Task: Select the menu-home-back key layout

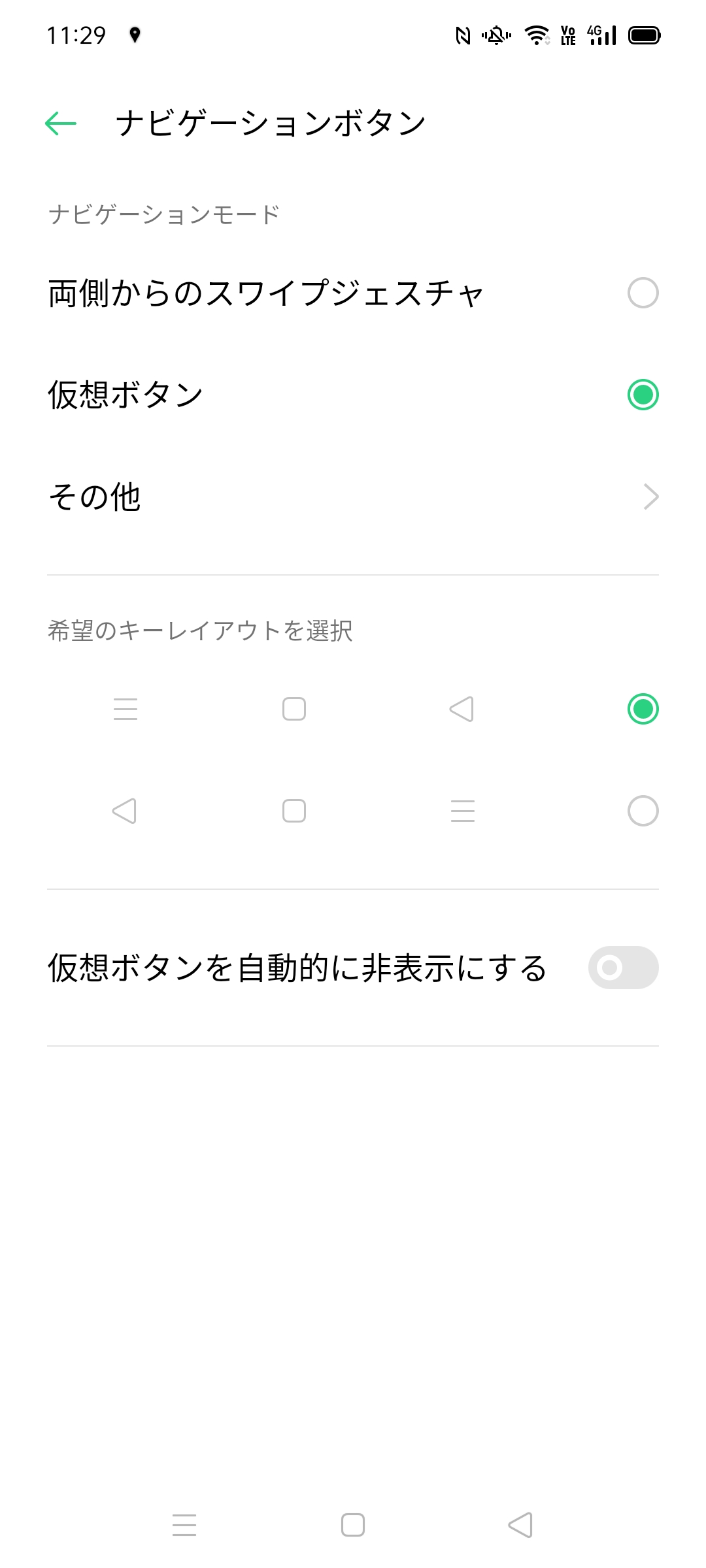Action: point(643,709)
